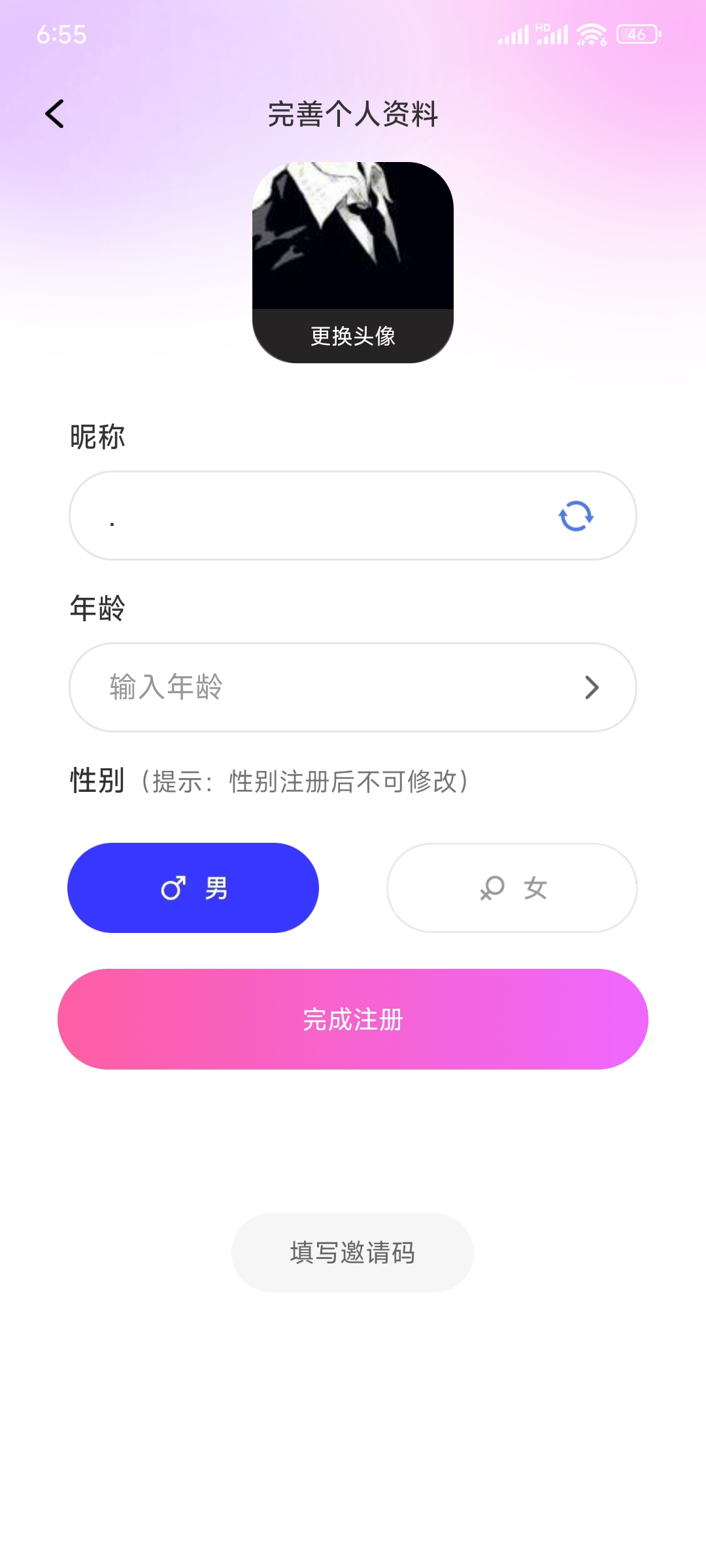Click 更换头像 to change avatar

pyautogui.click(x=353, y=336)
